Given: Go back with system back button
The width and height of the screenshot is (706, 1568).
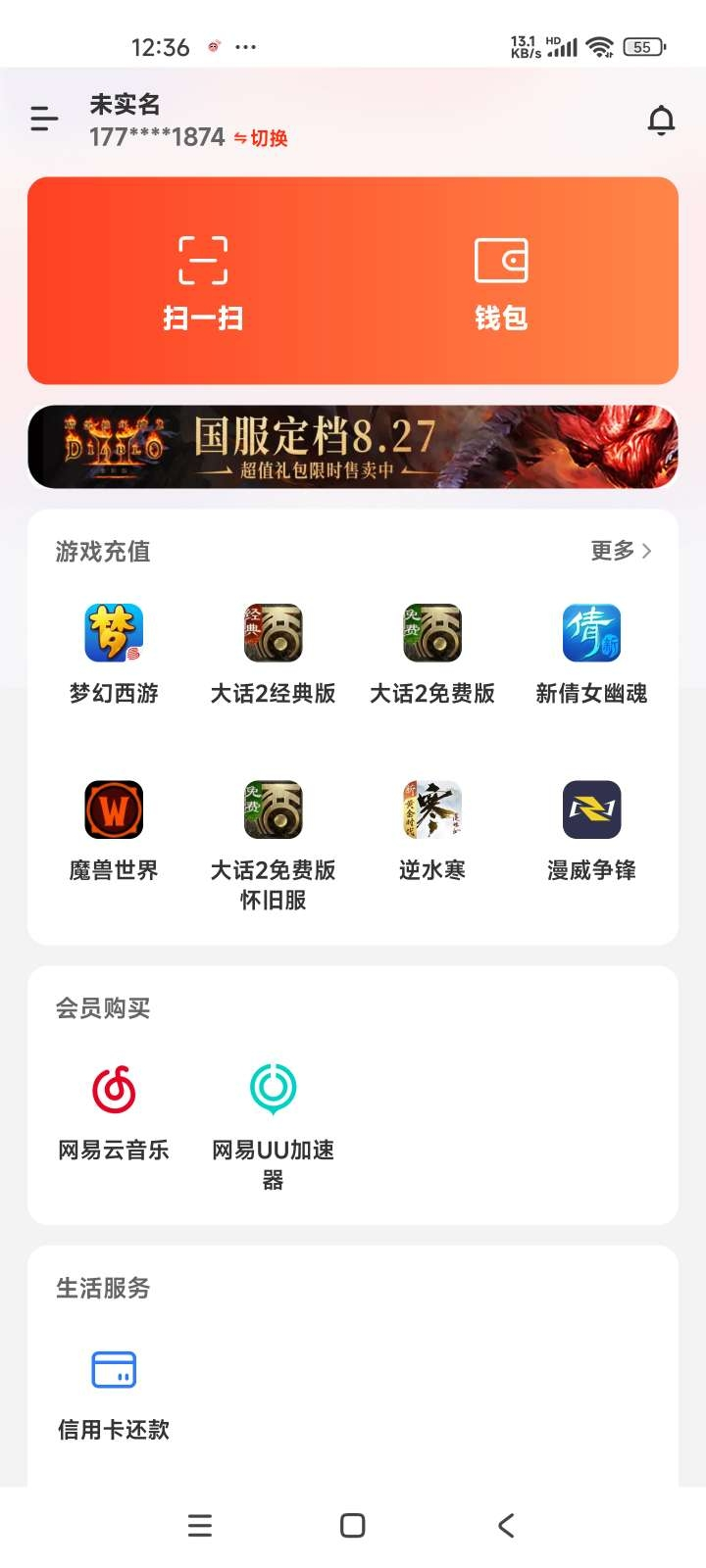Looking at the screenshot, I should tap(506, 1525).
